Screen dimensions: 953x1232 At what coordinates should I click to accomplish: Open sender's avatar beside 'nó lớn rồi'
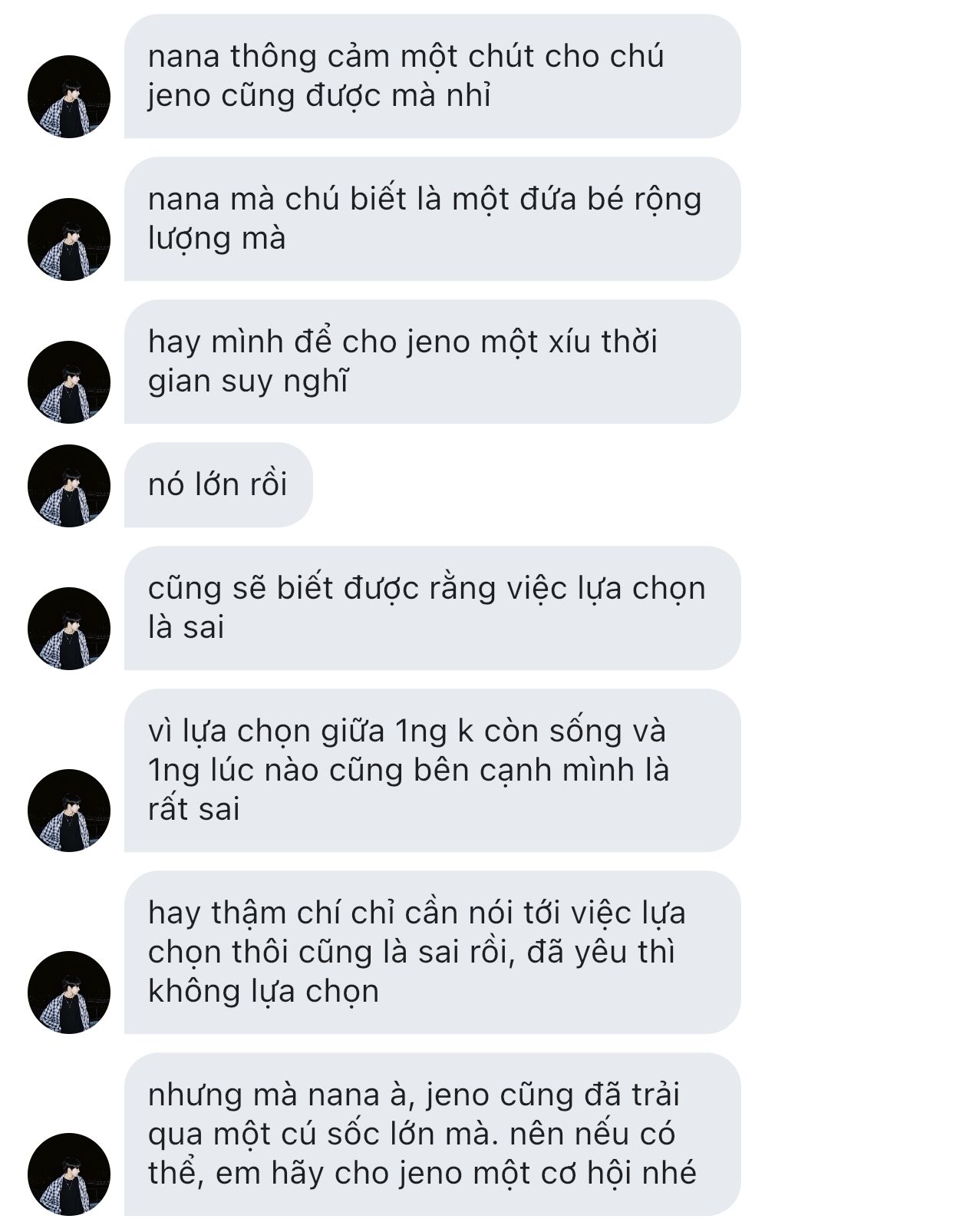69,486
